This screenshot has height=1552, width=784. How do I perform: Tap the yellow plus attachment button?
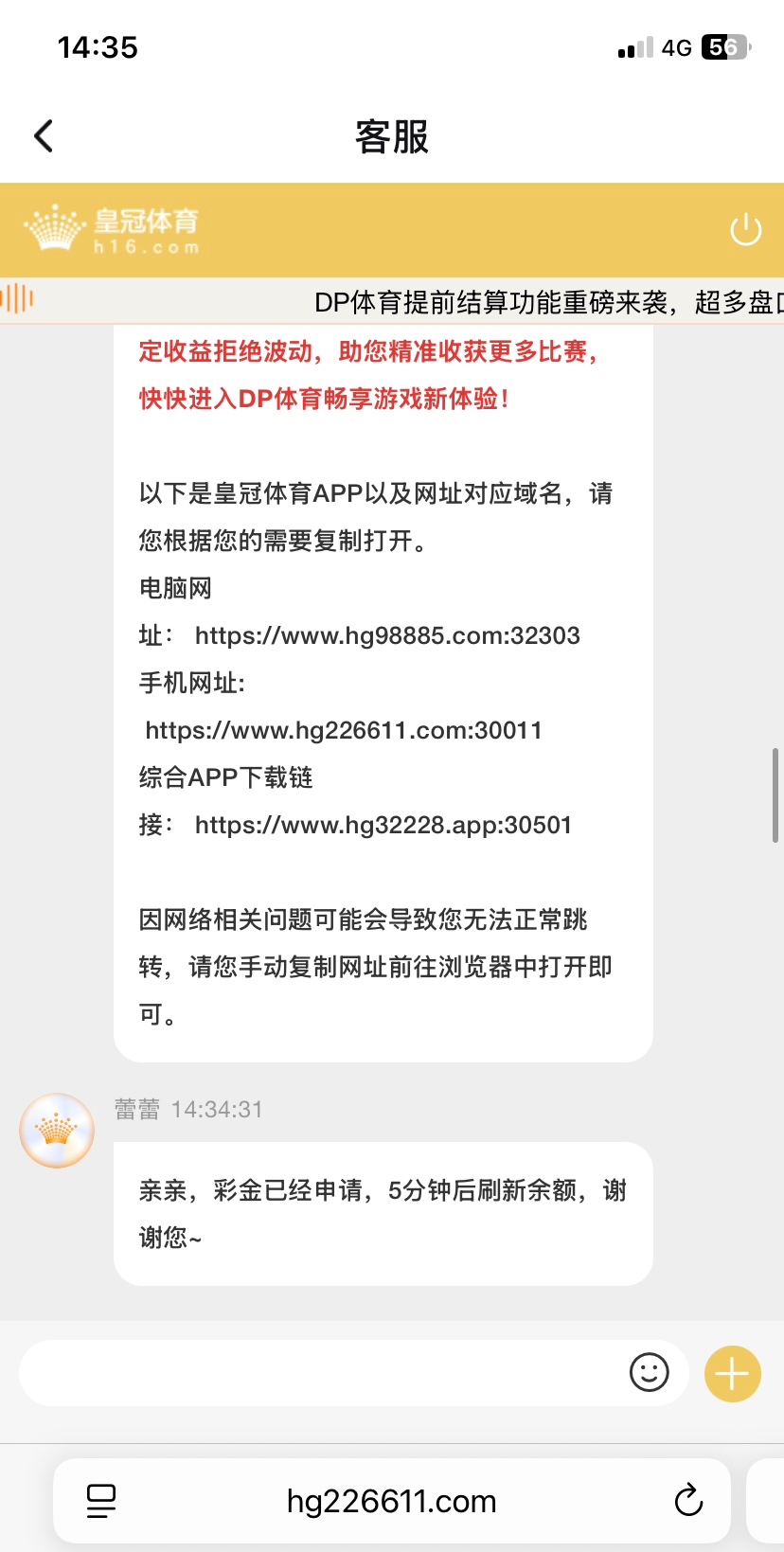[x=732, y=1373]
